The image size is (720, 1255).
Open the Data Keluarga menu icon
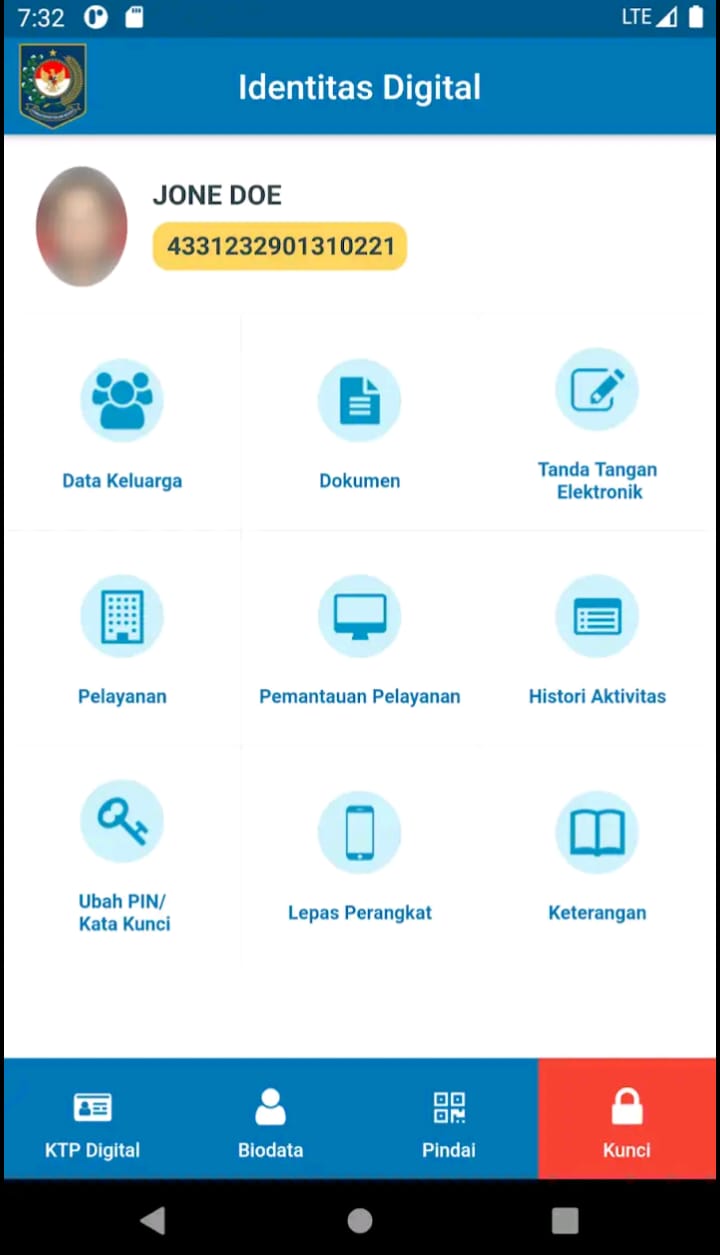coord(122,399)
